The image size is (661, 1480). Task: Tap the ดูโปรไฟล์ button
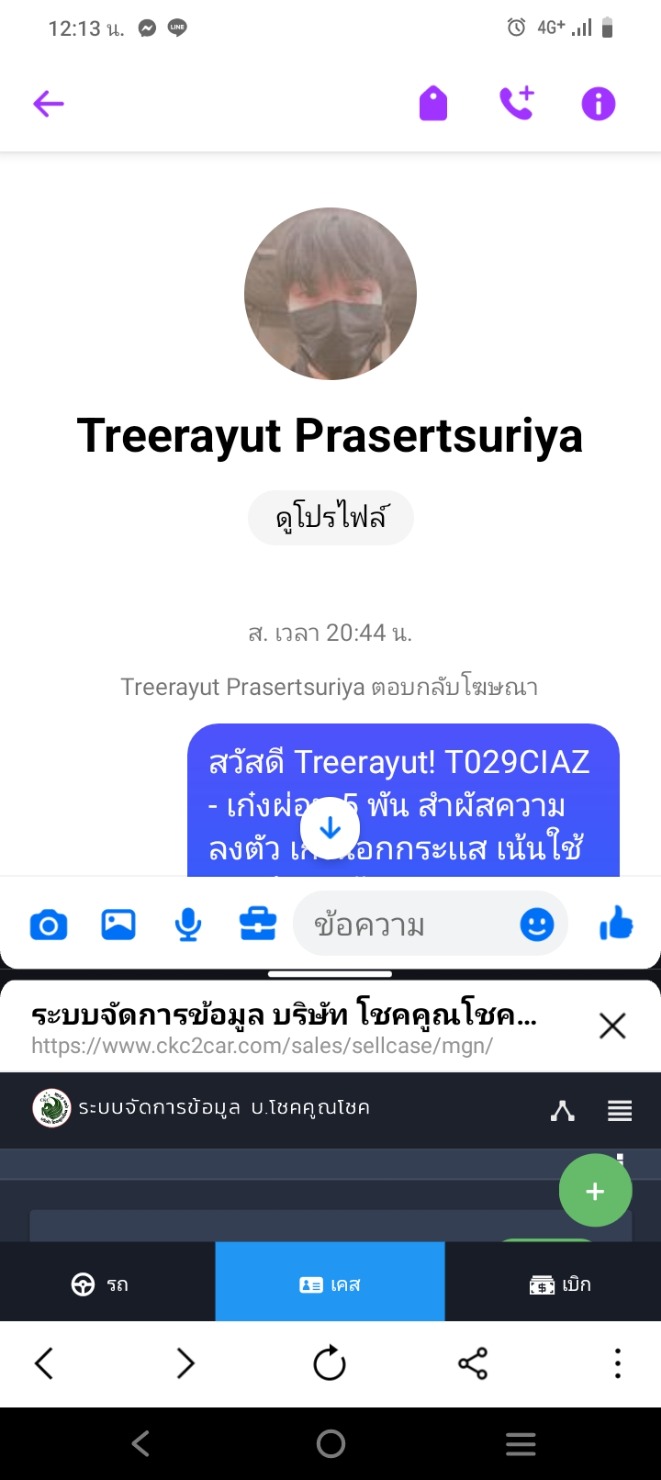coord(330,518)
